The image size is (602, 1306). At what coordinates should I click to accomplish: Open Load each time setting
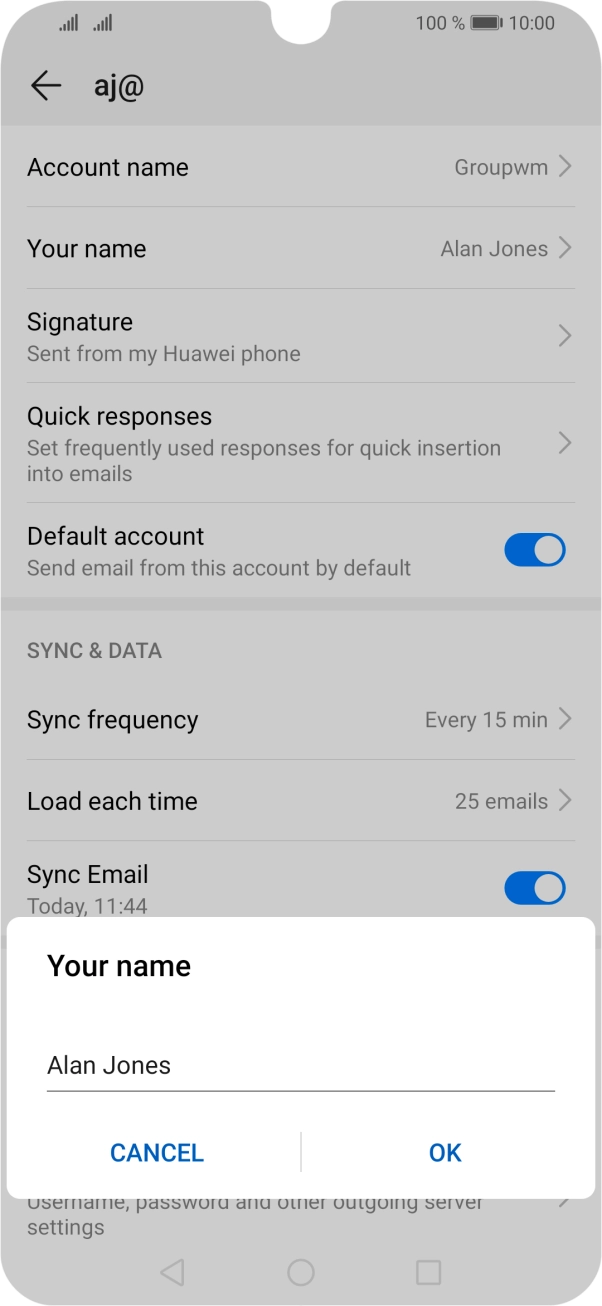tap(300, 800)
